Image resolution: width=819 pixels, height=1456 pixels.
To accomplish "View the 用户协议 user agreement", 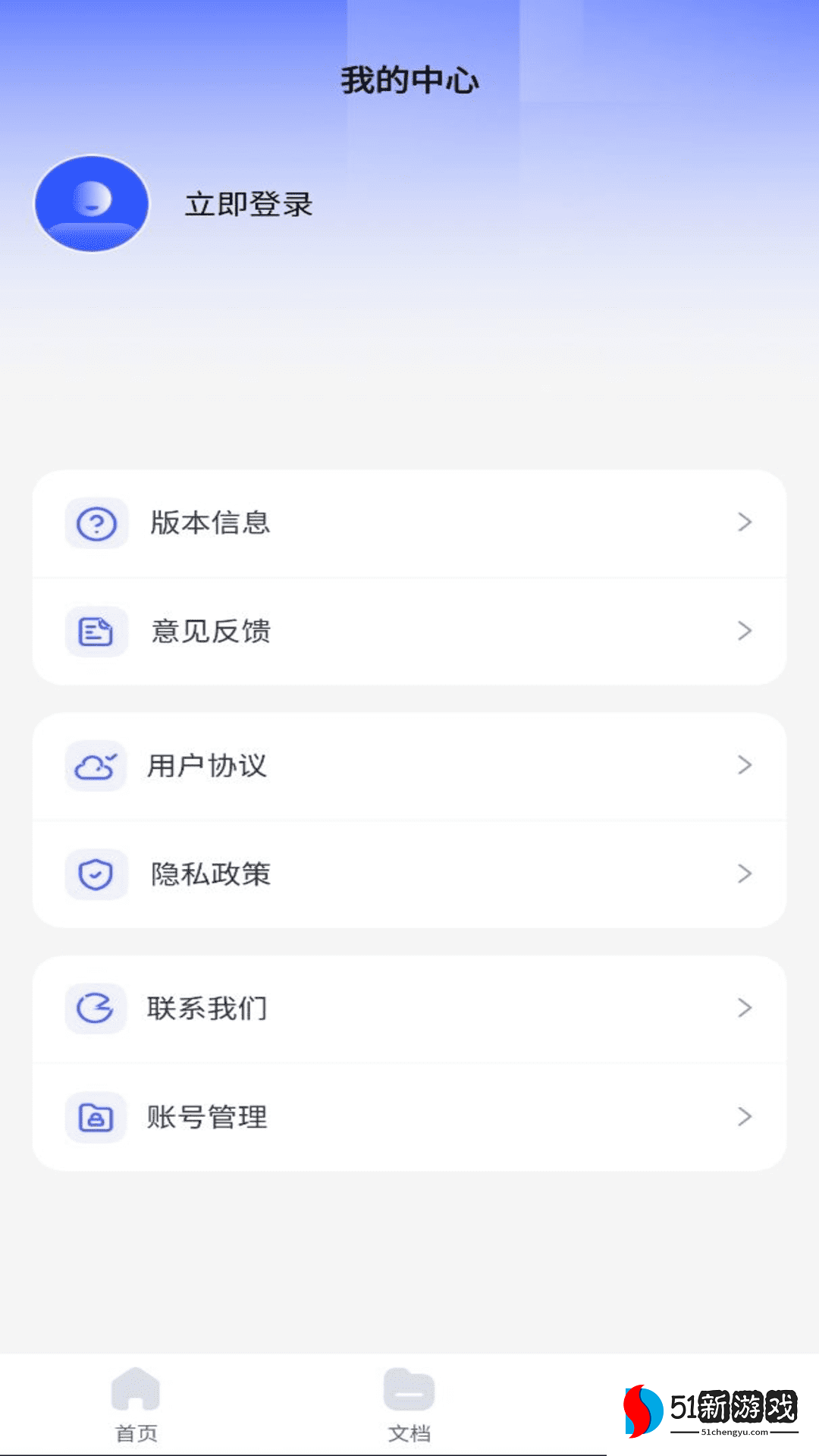I will 409,766.
